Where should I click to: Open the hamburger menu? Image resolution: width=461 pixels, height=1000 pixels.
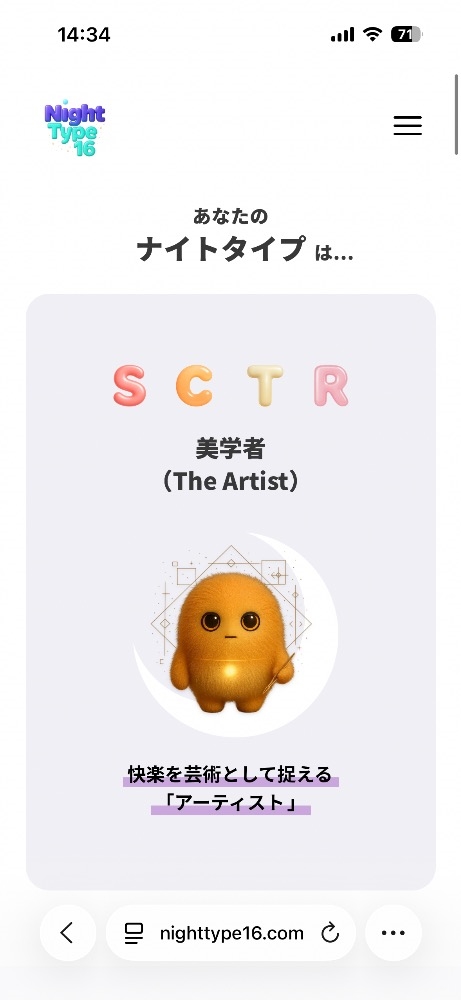(407, 125)
